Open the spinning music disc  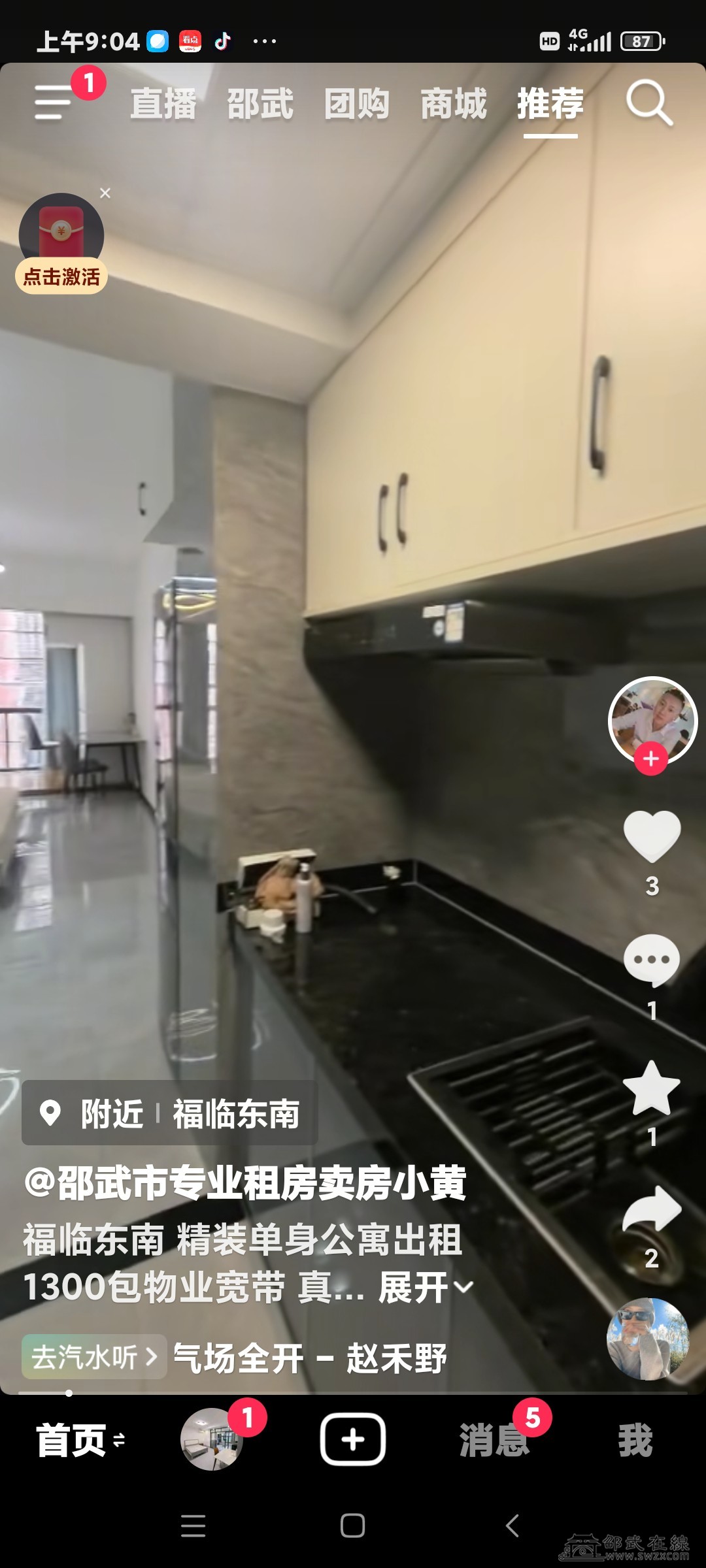[648, 1339]
